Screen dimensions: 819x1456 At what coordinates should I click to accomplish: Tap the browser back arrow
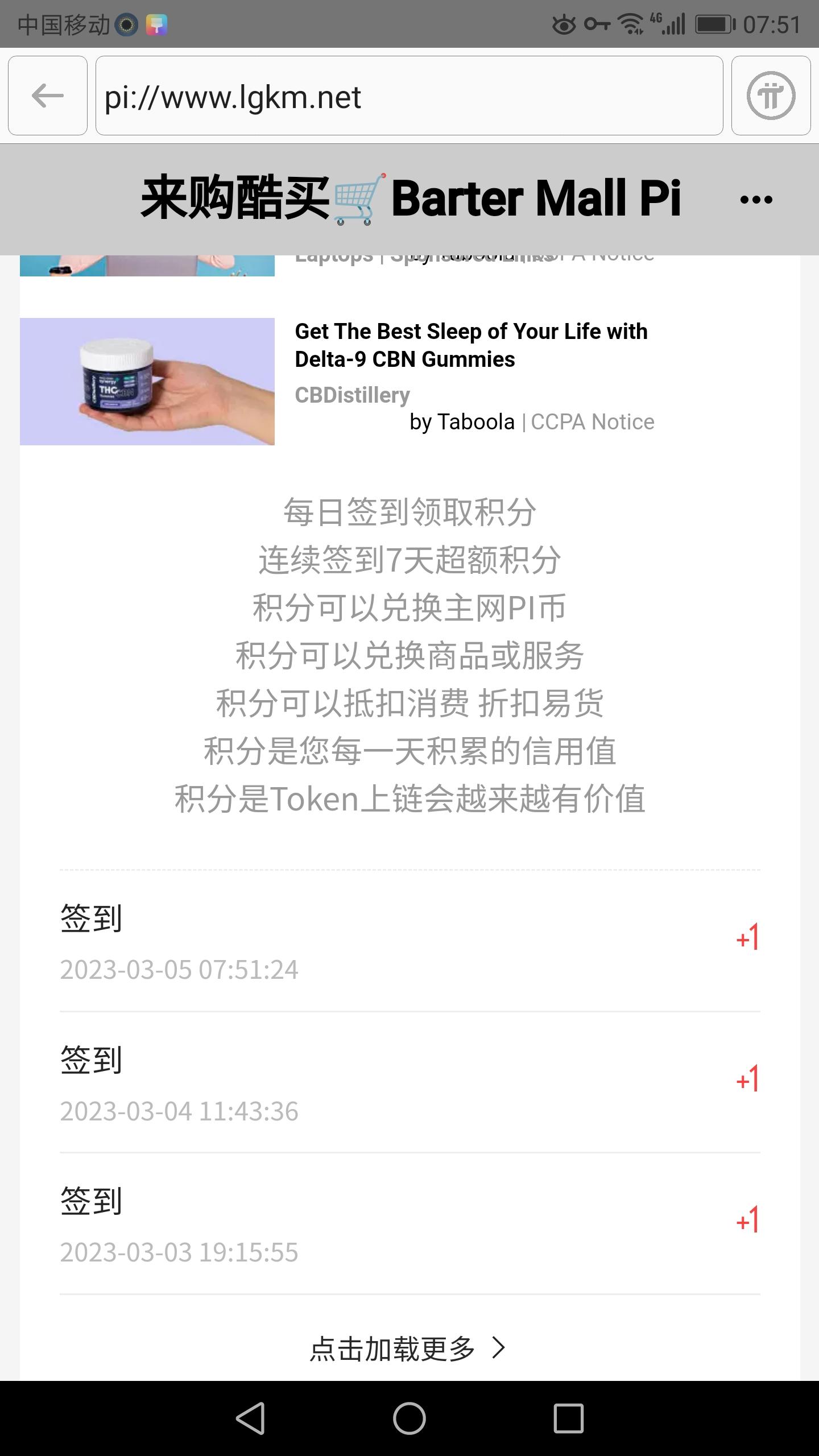point(48,96)
